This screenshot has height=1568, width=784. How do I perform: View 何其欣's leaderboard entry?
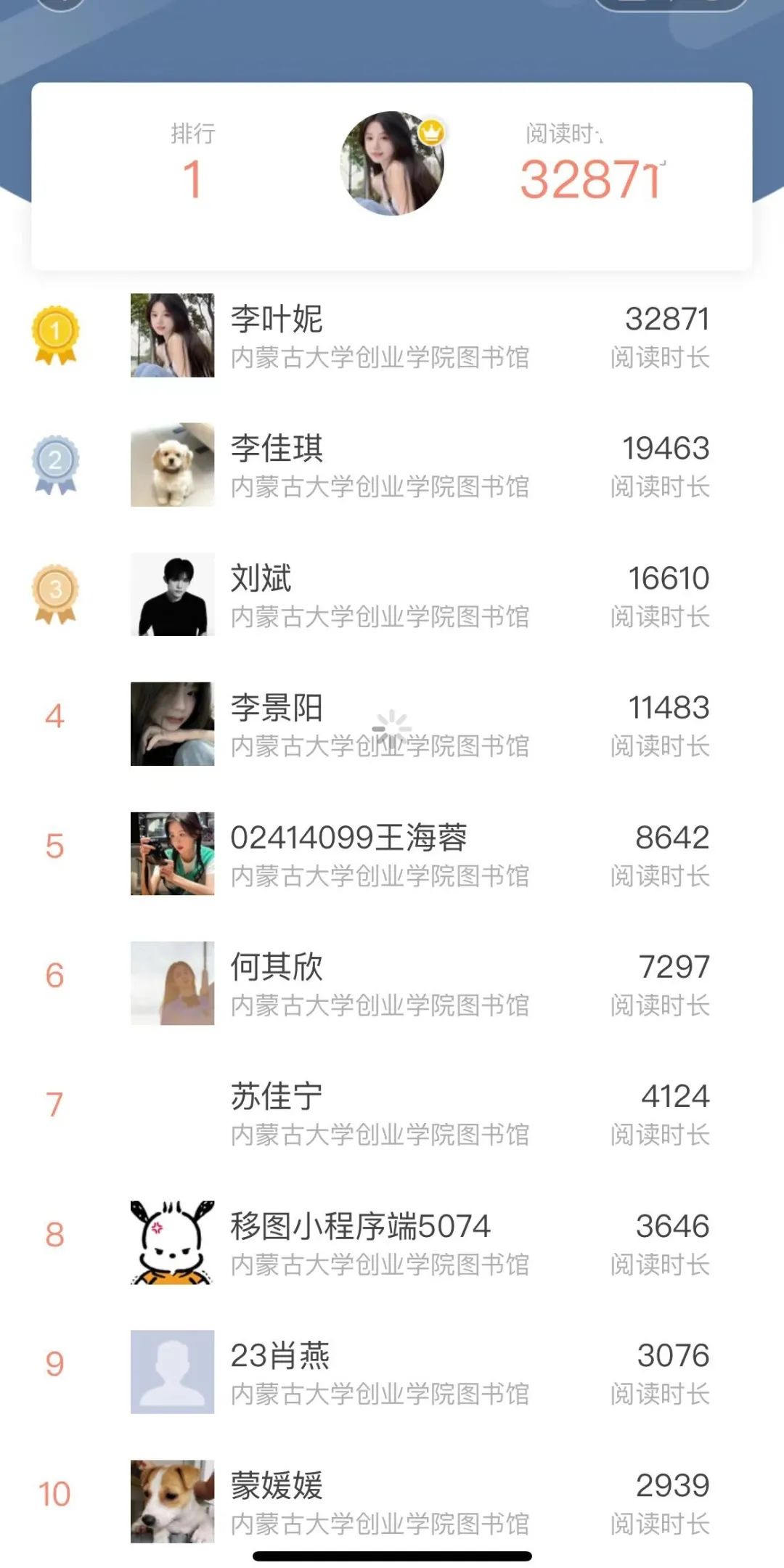point(392,983)
